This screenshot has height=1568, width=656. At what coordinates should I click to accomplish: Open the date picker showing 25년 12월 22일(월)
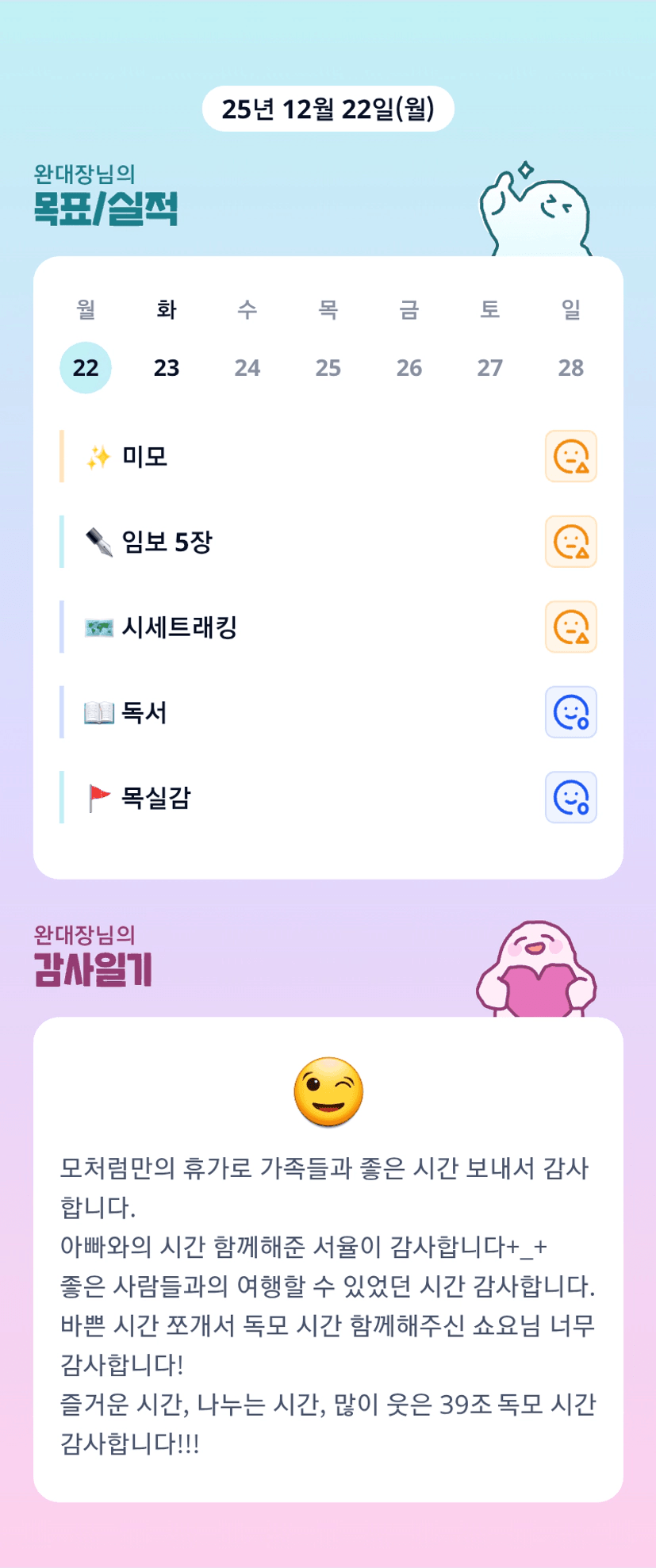click(328, 109)
